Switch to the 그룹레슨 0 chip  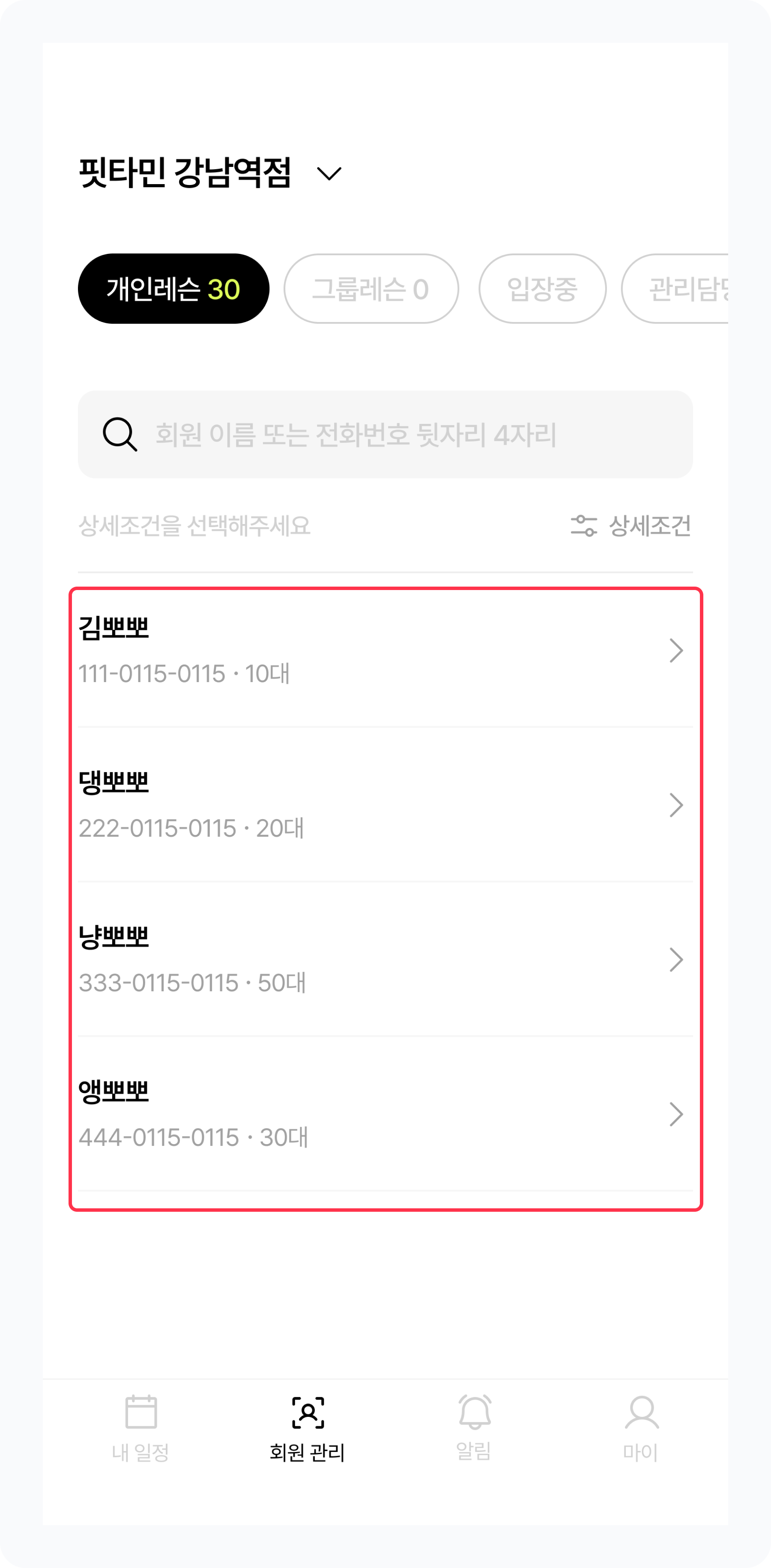coord(371,289)
